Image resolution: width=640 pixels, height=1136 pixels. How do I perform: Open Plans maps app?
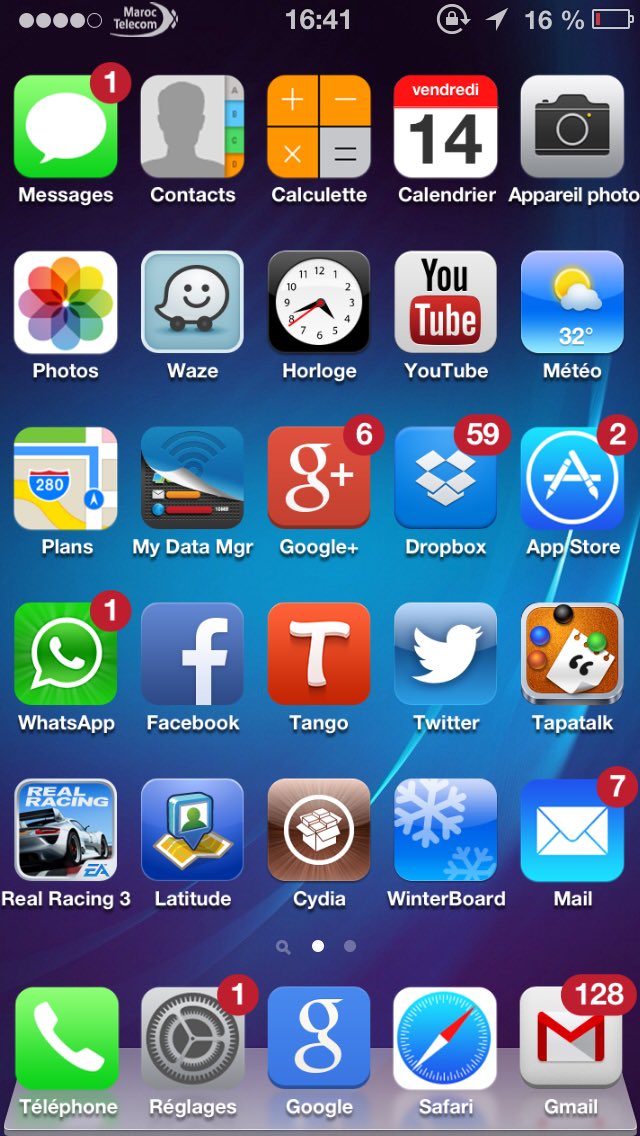tap(66, 479)
